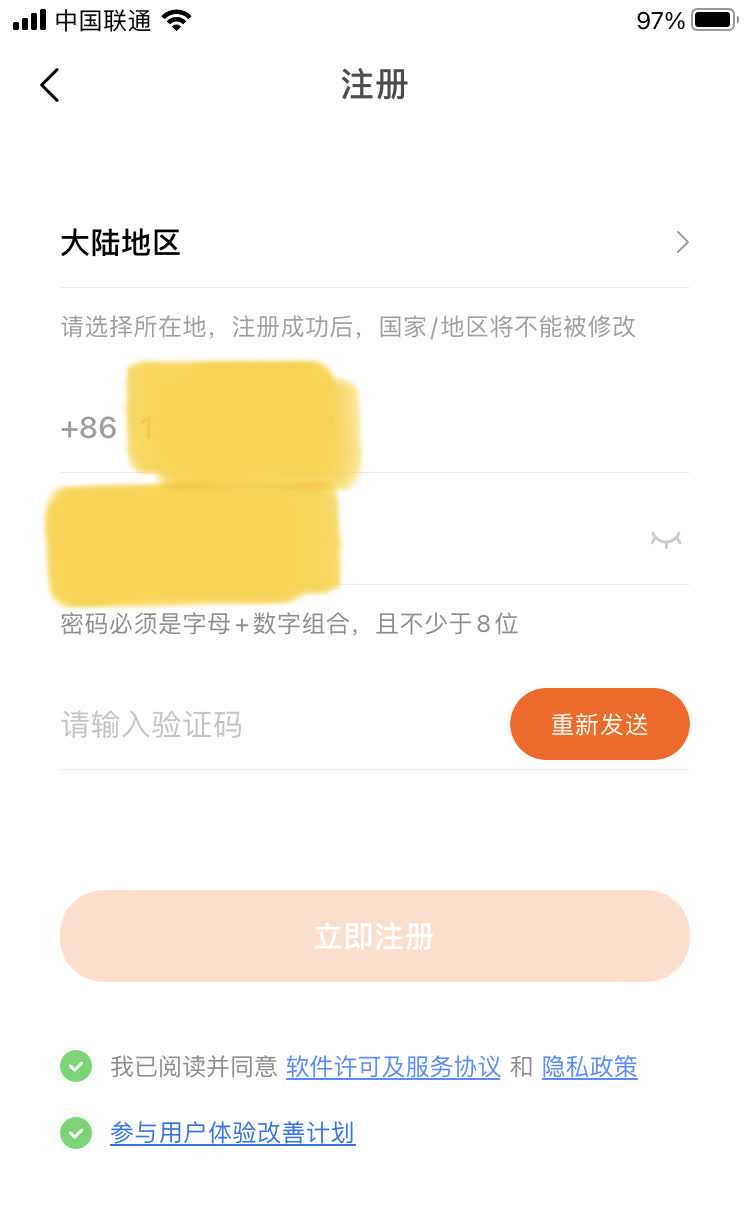The width and height of the screenshot is (750, 1214).
Task: Open 参与用户体验改善计划 link
Action: 232,1133
